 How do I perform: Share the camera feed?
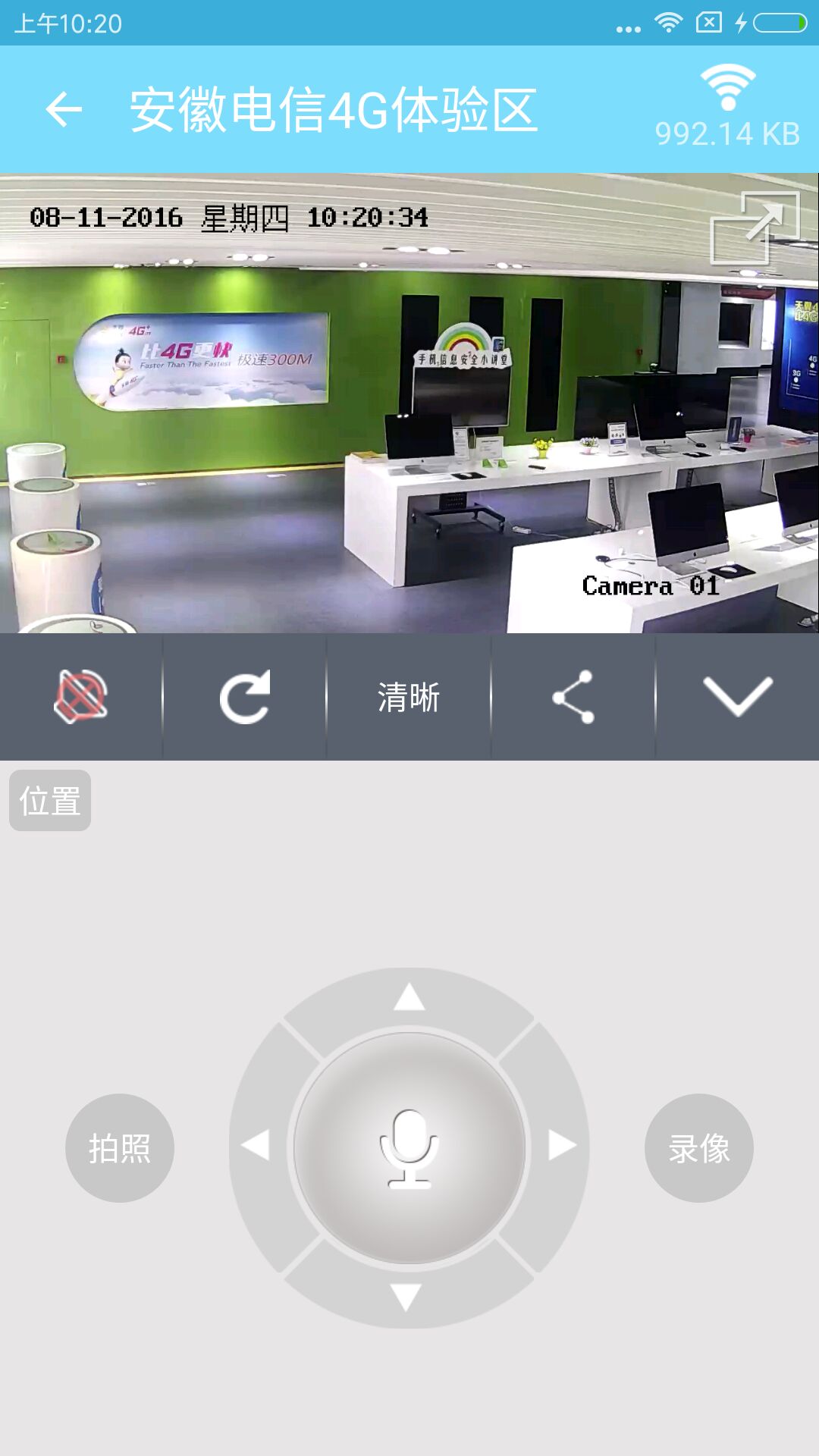pyautogui.click(x=573, y=696)
